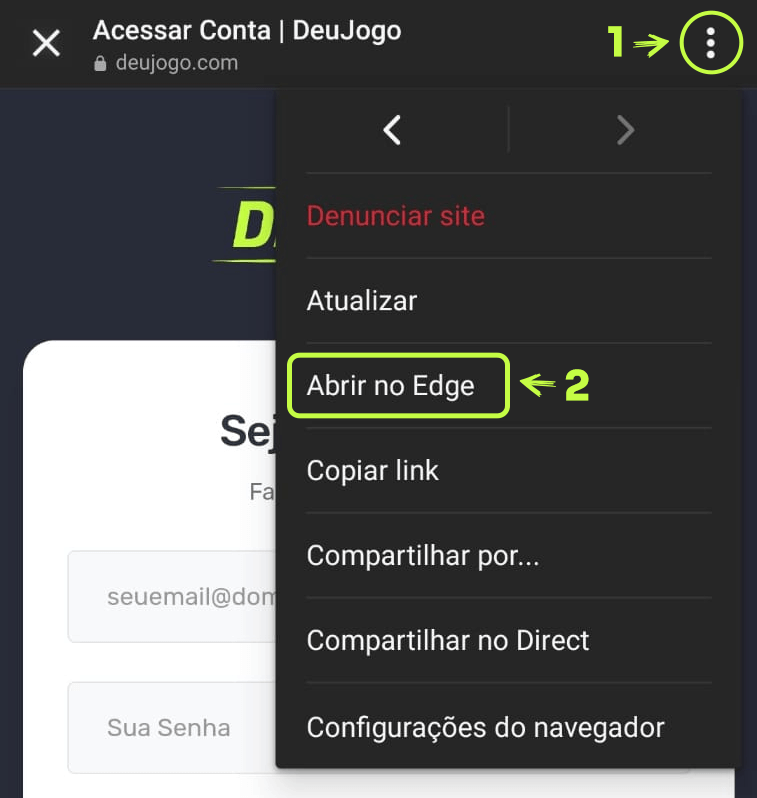
Task: Click the padlock icon next to deujogo.com
Action: click(x=101, y=62)
